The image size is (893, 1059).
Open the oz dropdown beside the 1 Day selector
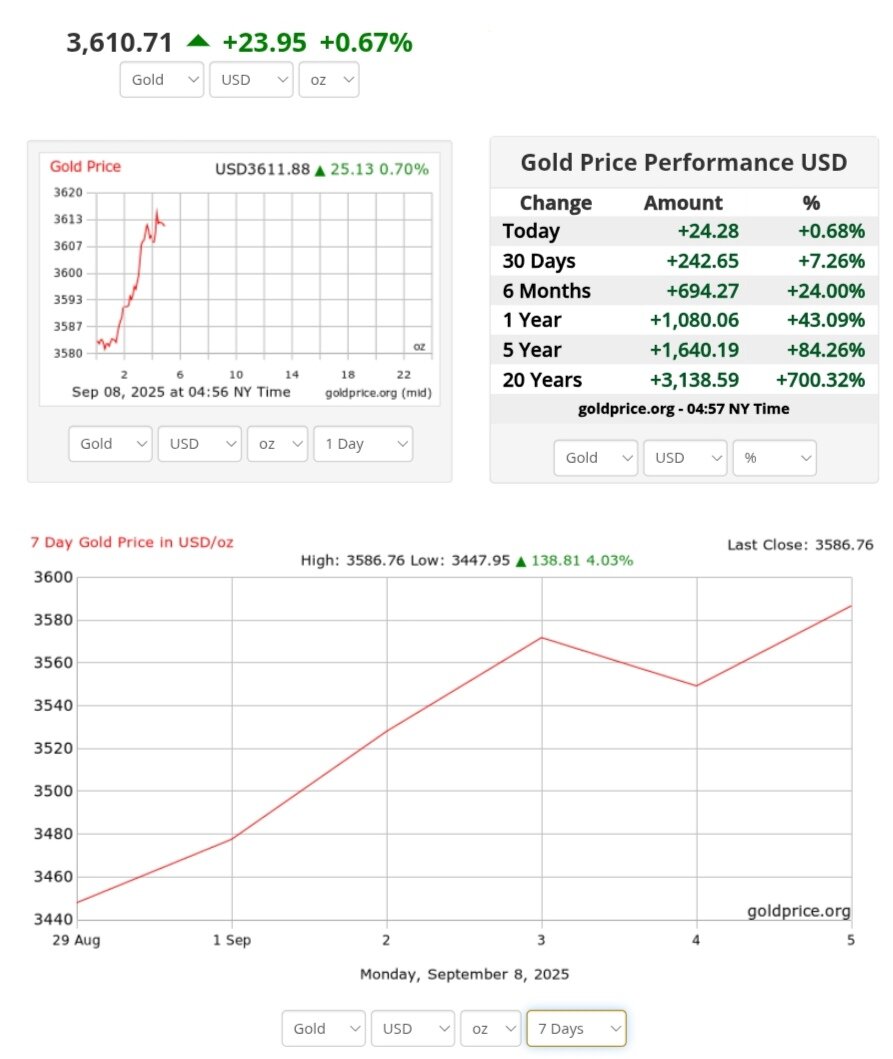277,444
